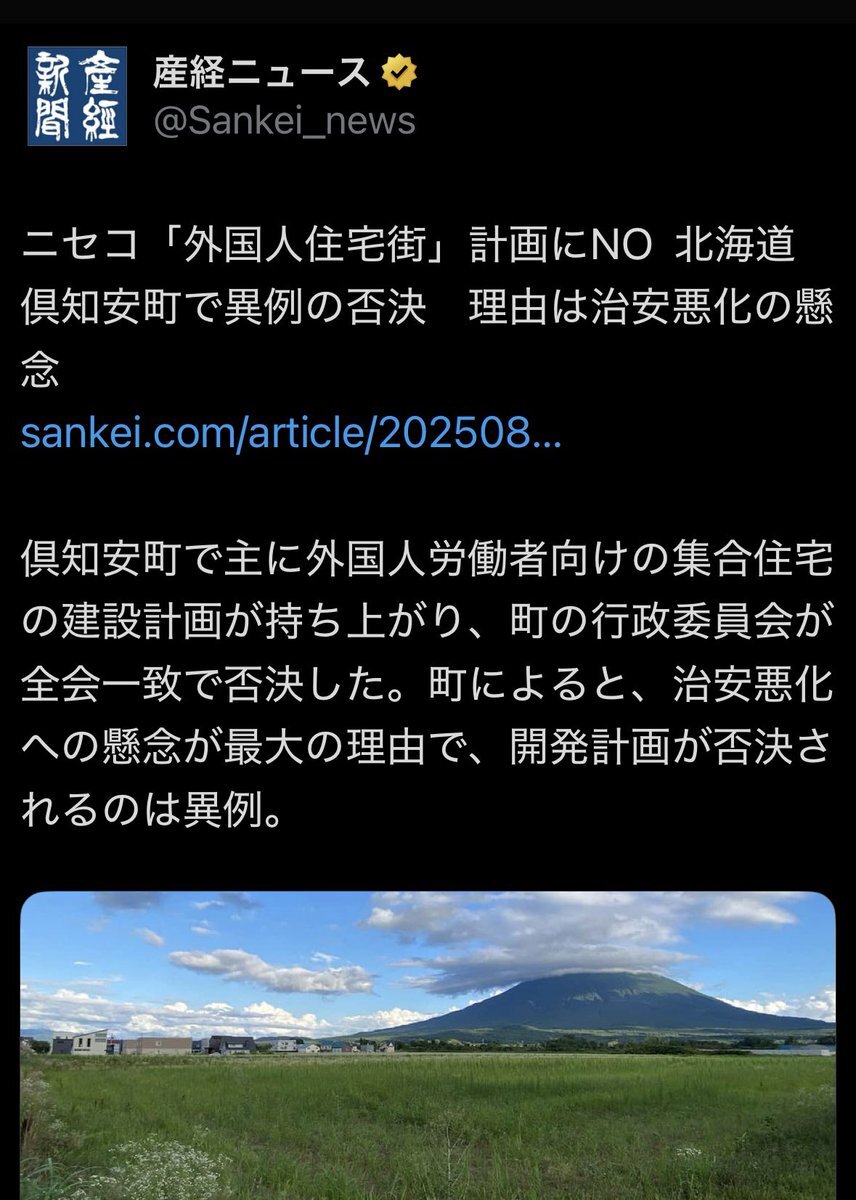
Task: Open the 産経ニュース account name
Action: [261, 73]
